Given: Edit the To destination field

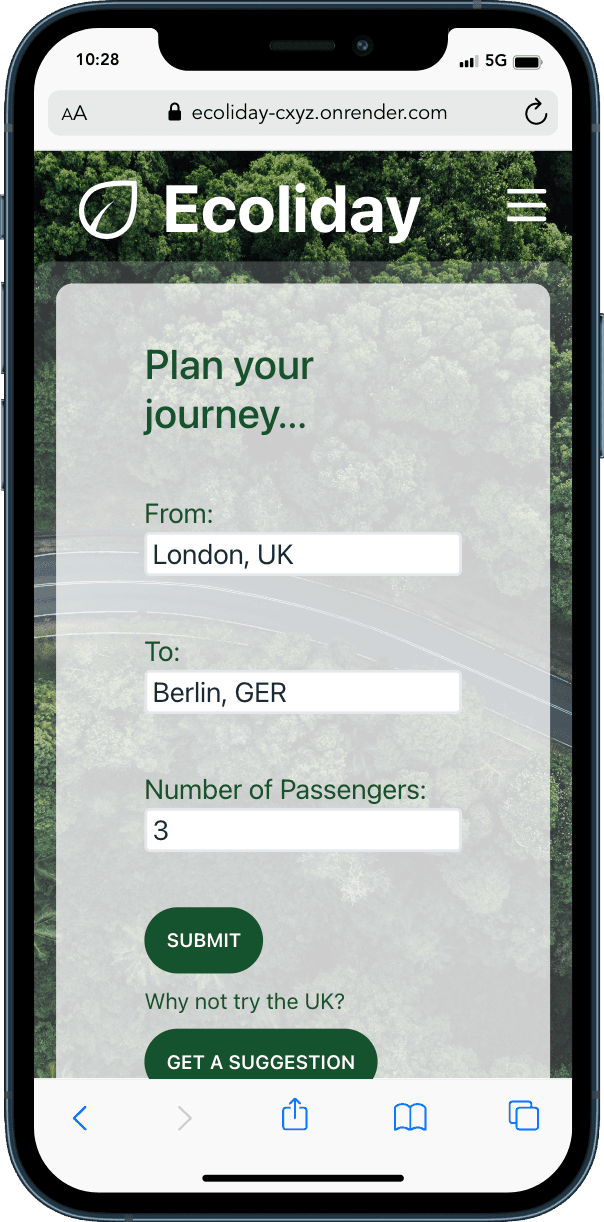Looking at the screenshot, I should click(x=302, y=692).
